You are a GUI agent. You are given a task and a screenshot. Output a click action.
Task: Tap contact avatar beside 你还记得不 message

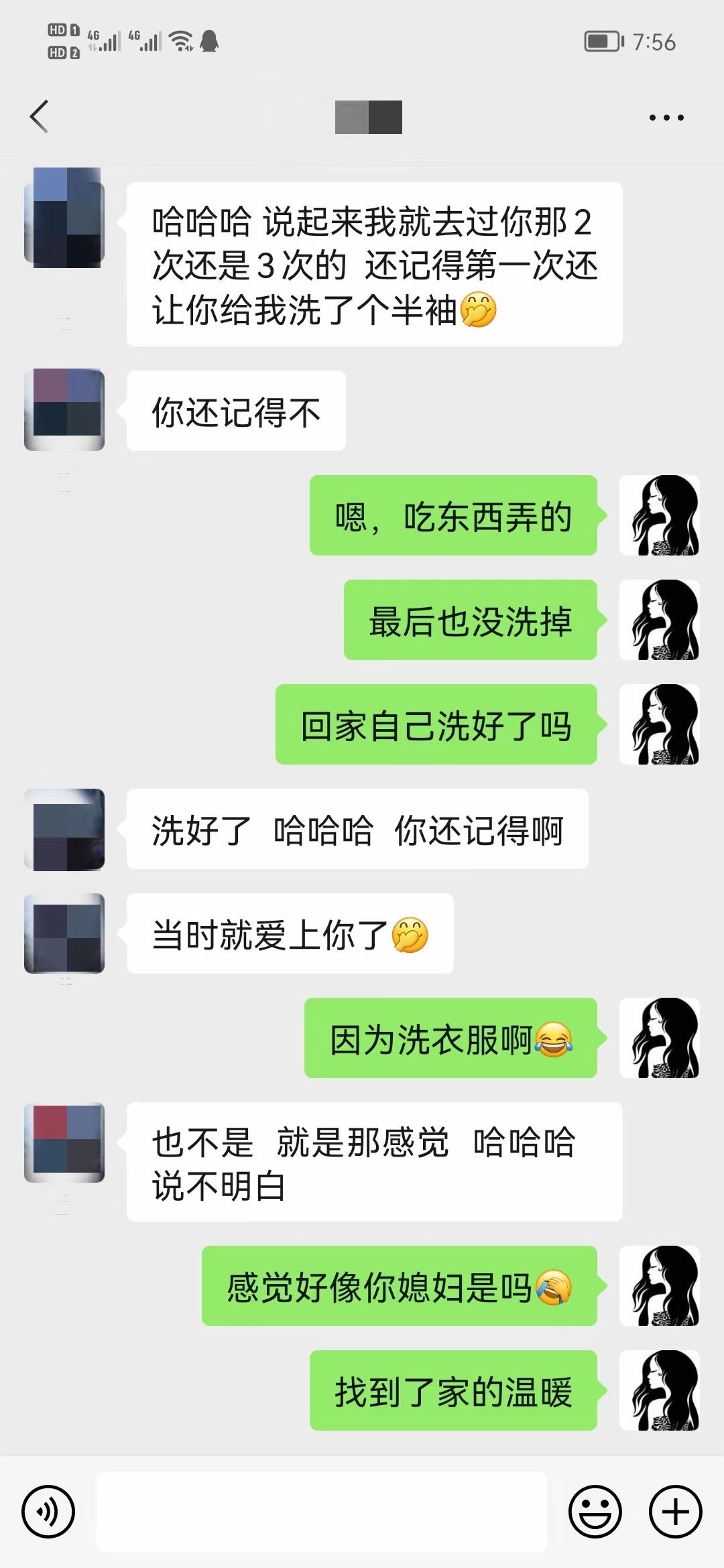[64, 409]
